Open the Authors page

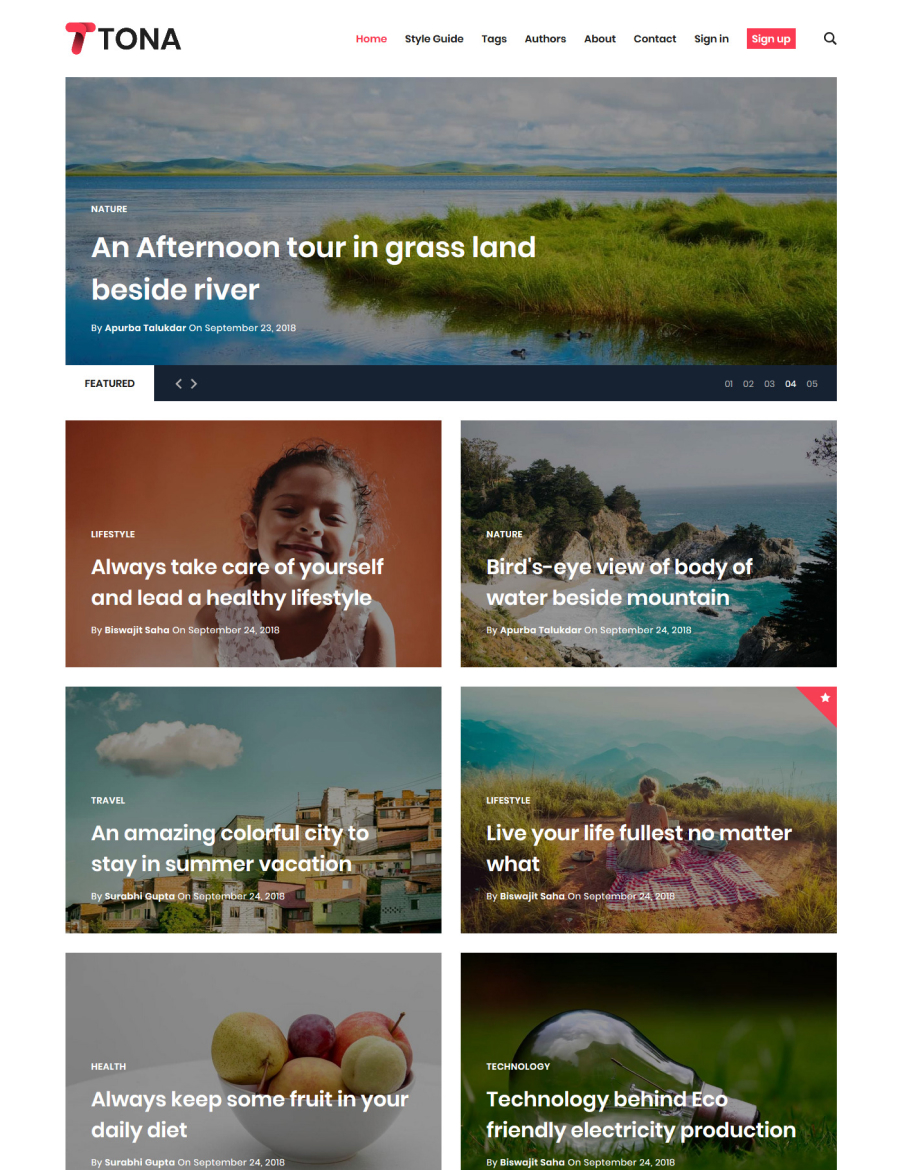click(545, 39)
